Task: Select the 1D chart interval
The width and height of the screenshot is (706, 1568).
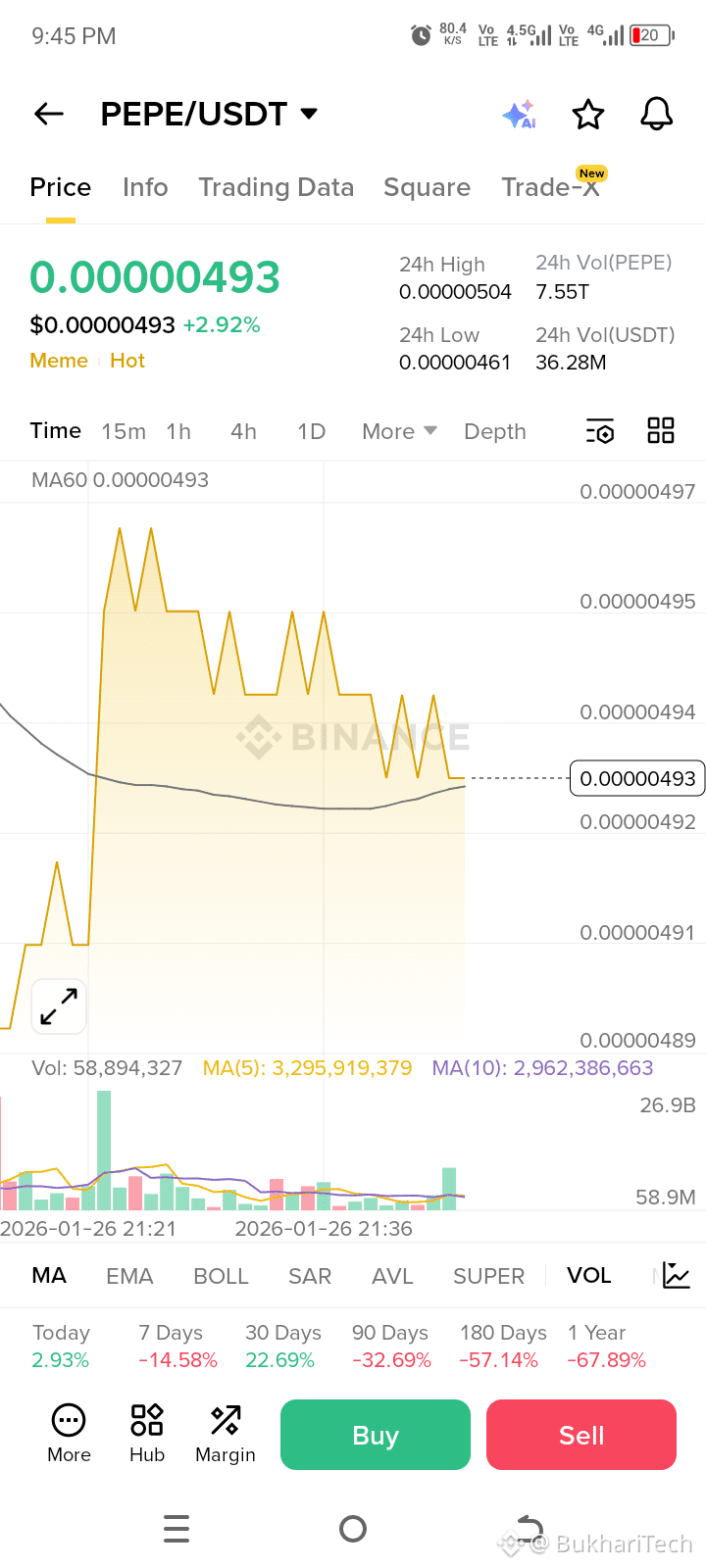Action: coord(311,431)
